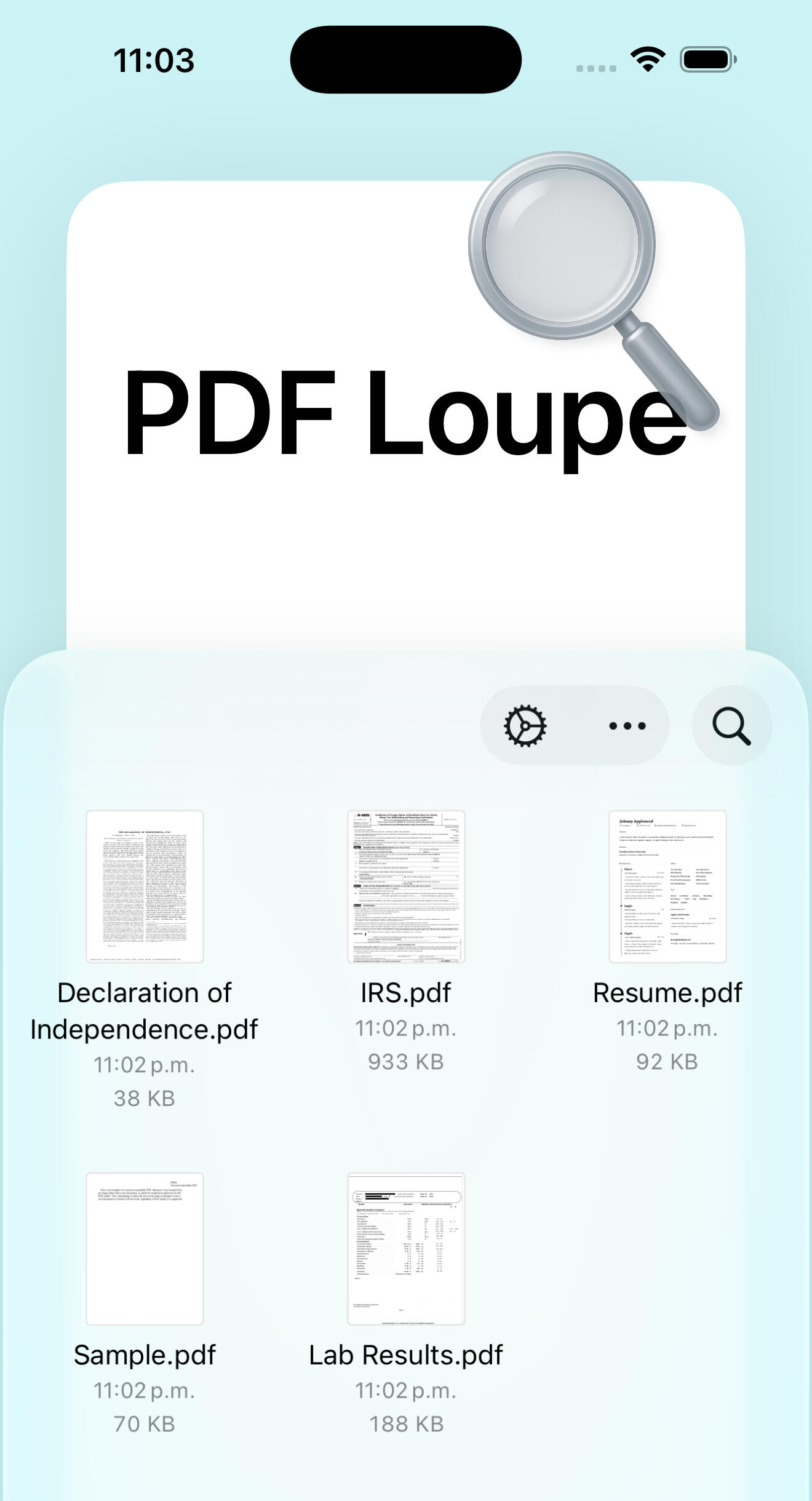Open Declaration of Independence.pdf
Viewport: 812px width, 1501px height.
pos(145,886)
